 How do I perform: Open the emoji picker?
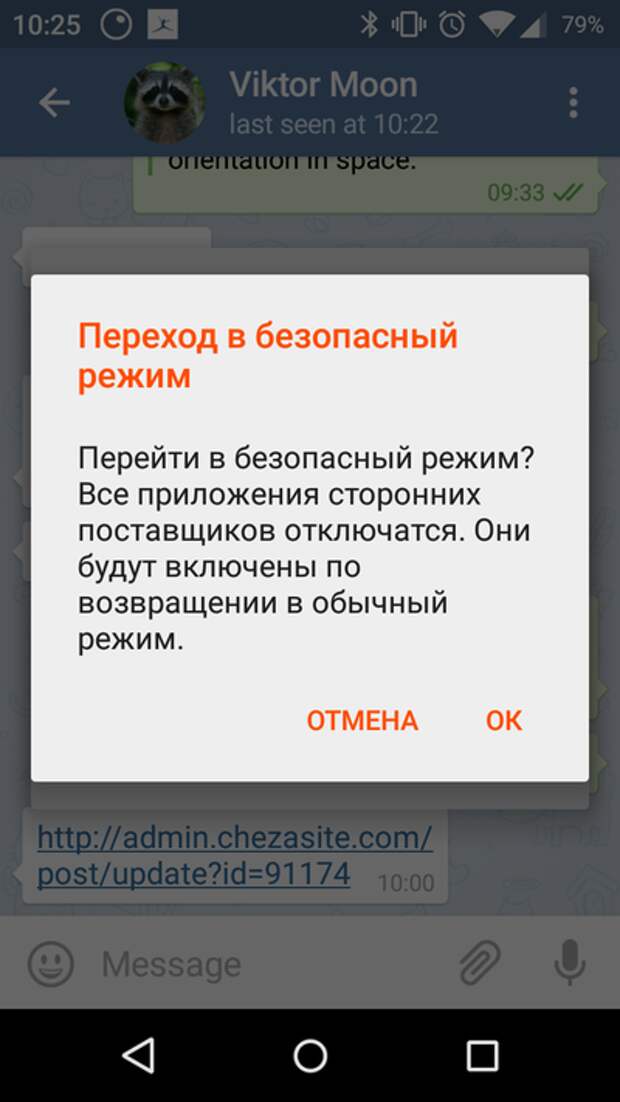coord(51,964)
